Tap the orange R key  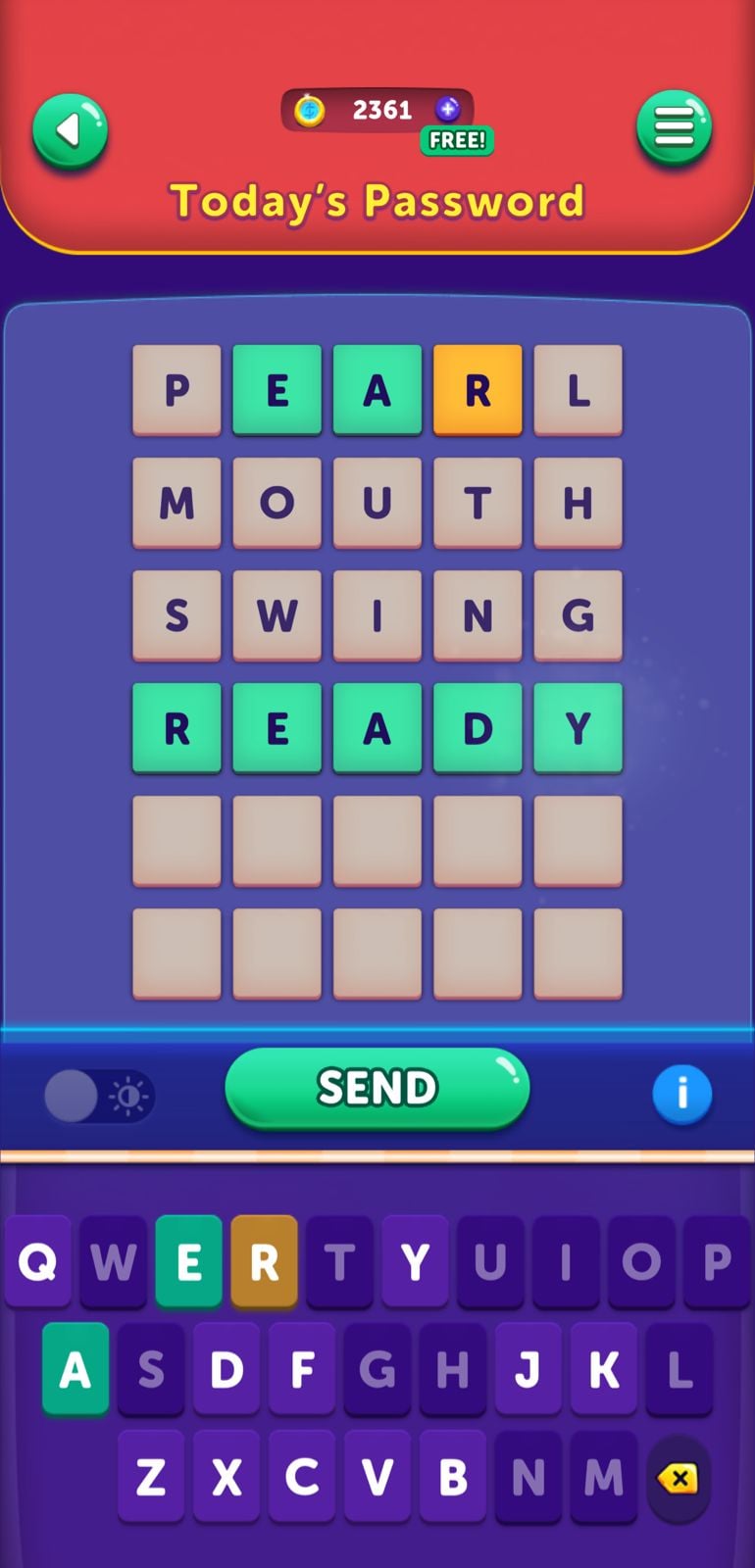[264, 1261]
